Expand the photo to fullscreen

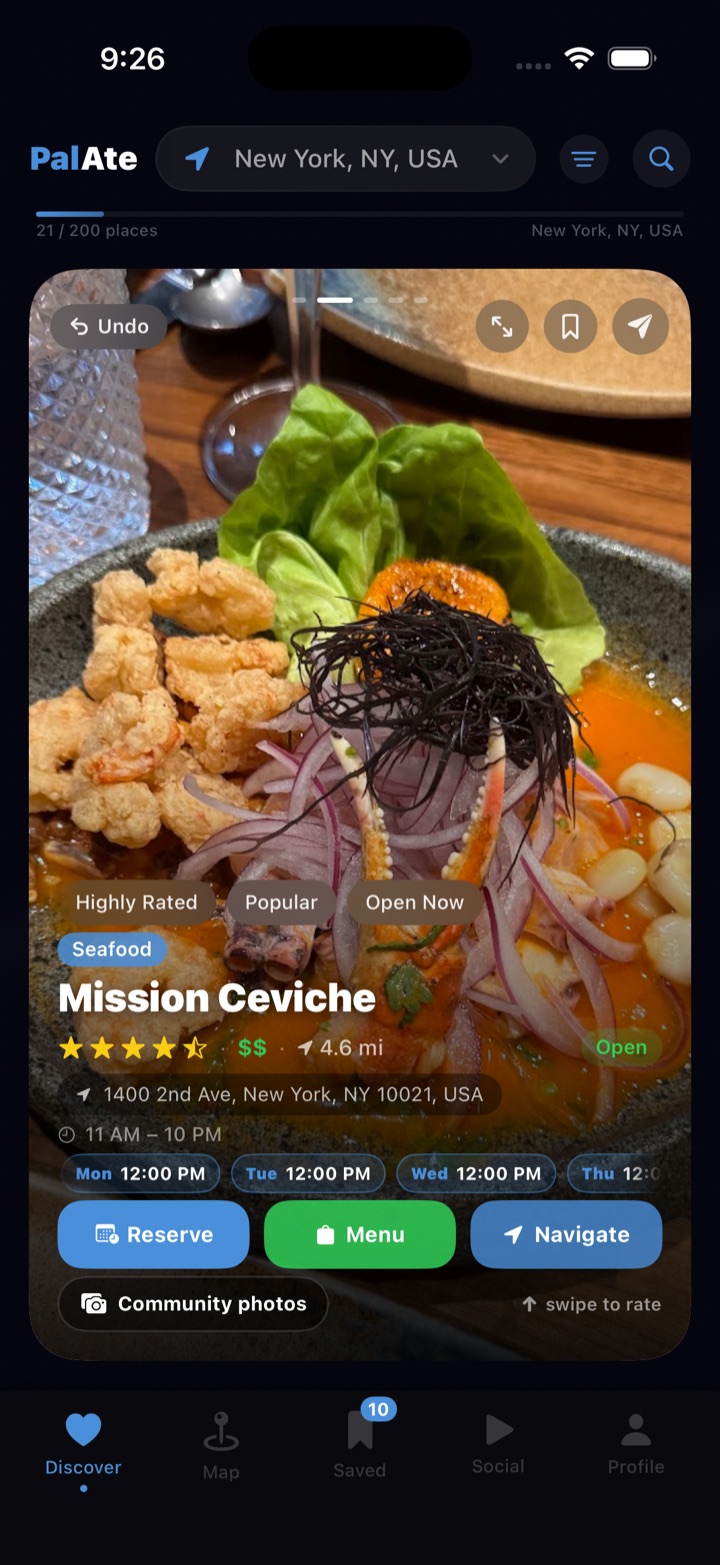502,326
